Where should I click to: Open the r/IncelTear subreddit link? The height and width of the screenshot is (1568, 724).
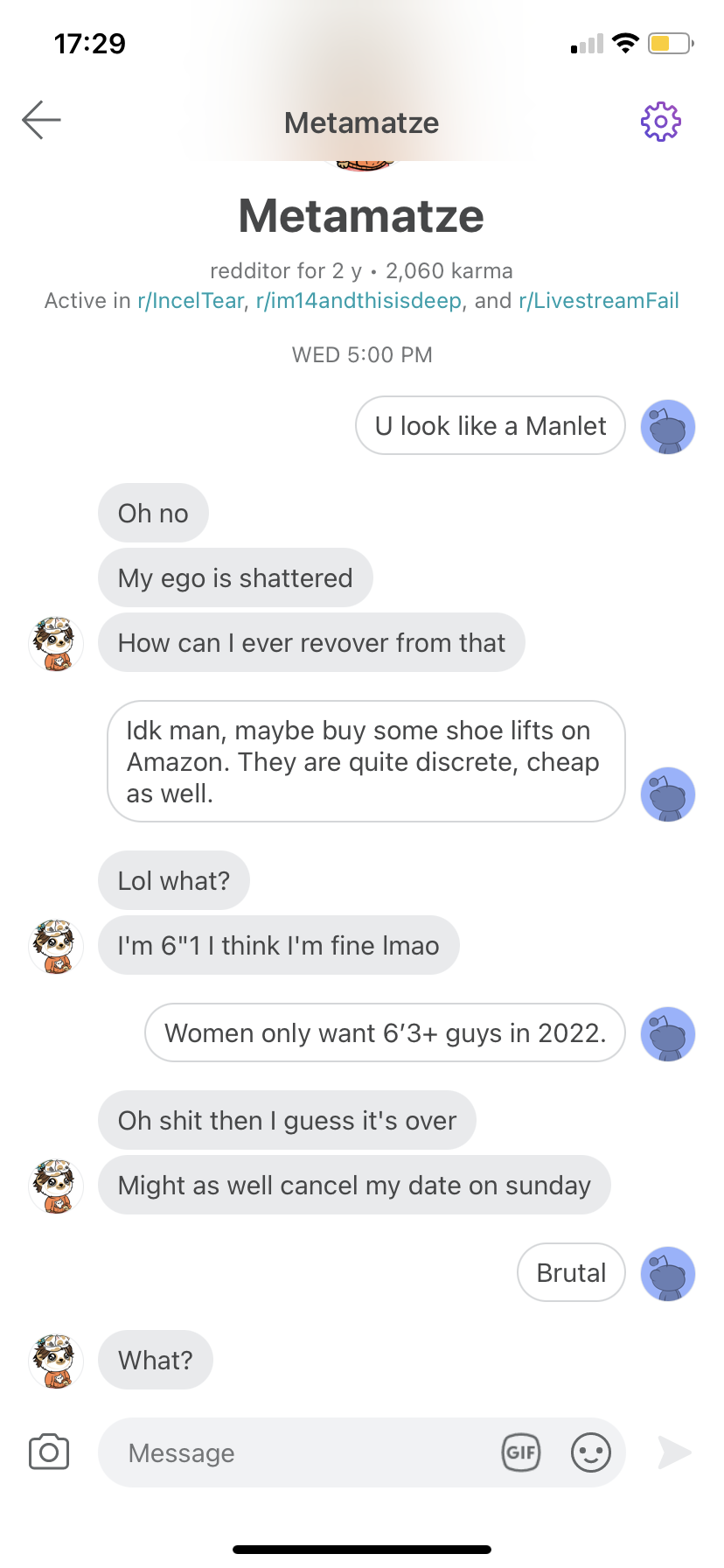191,301
